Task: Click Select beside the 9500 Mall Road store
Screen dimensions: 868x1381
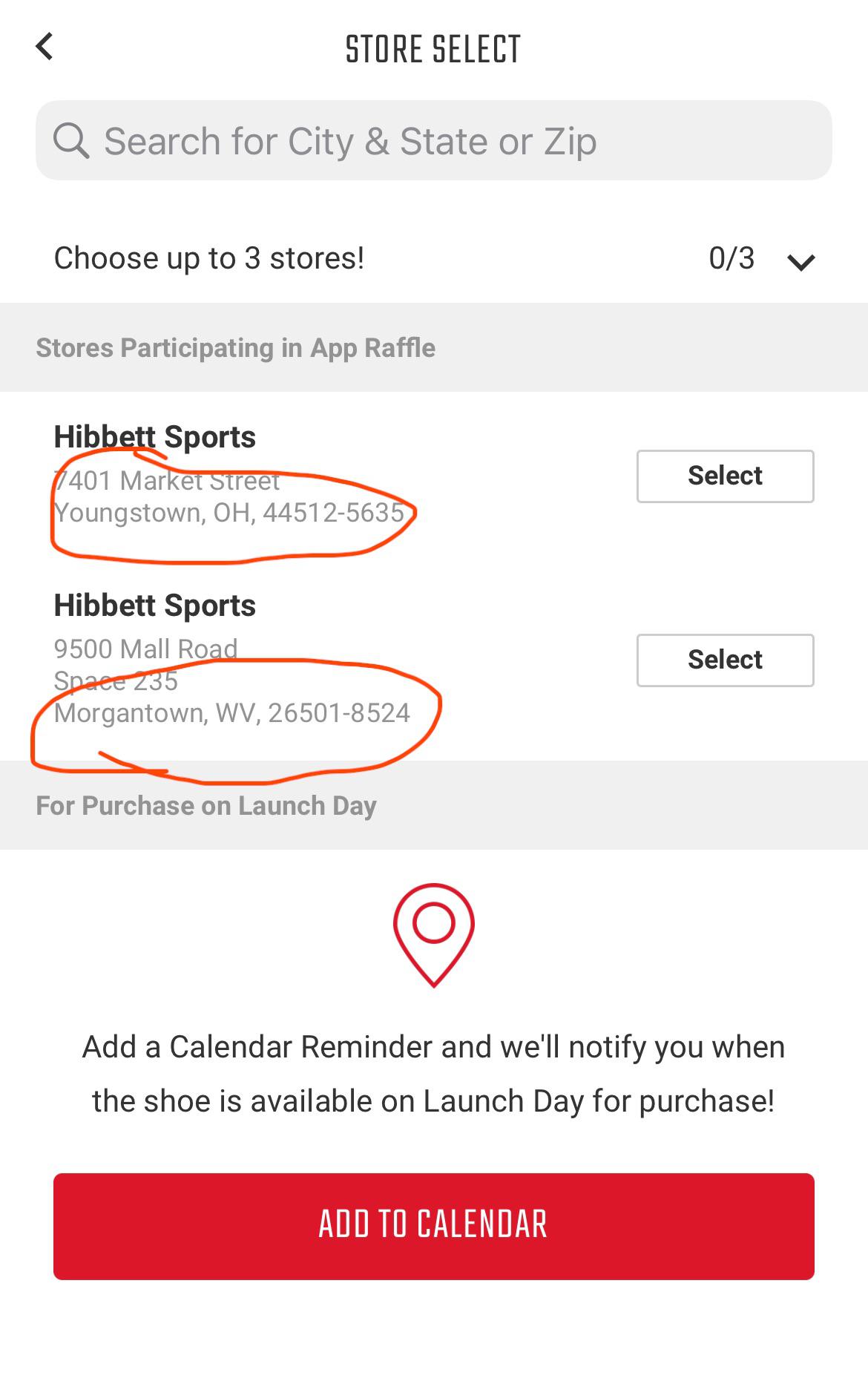Action: (724, 659)
